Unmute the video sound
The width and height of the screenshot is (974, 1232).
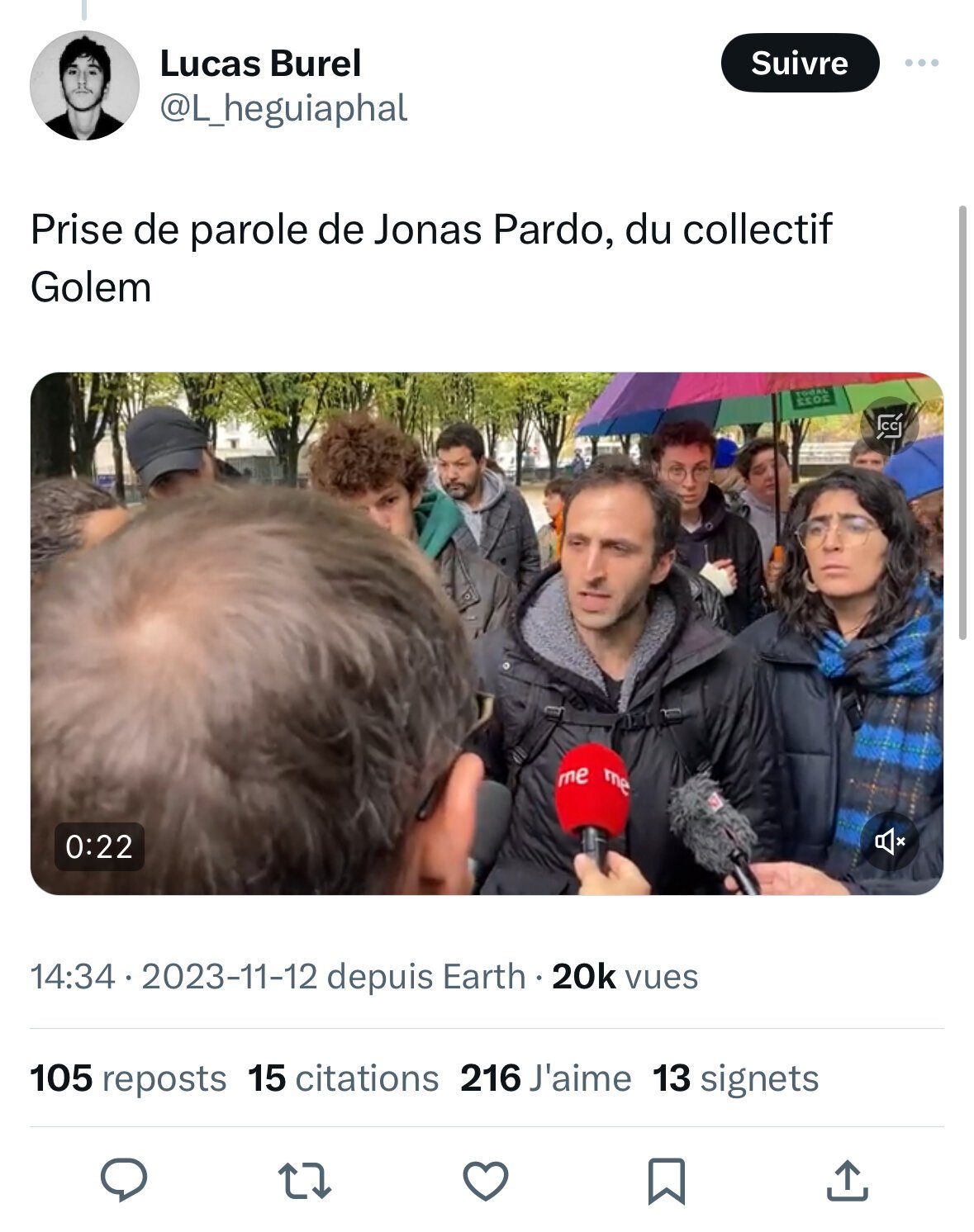(890, 841)
